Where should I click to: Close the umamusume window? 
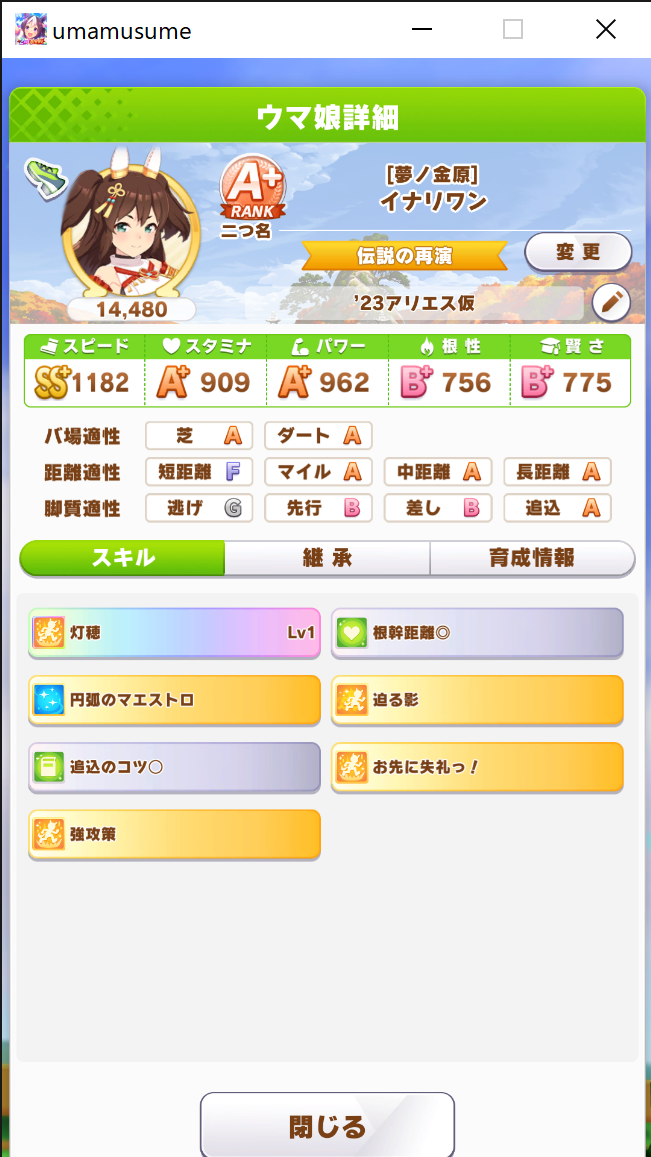pos(605,30)
